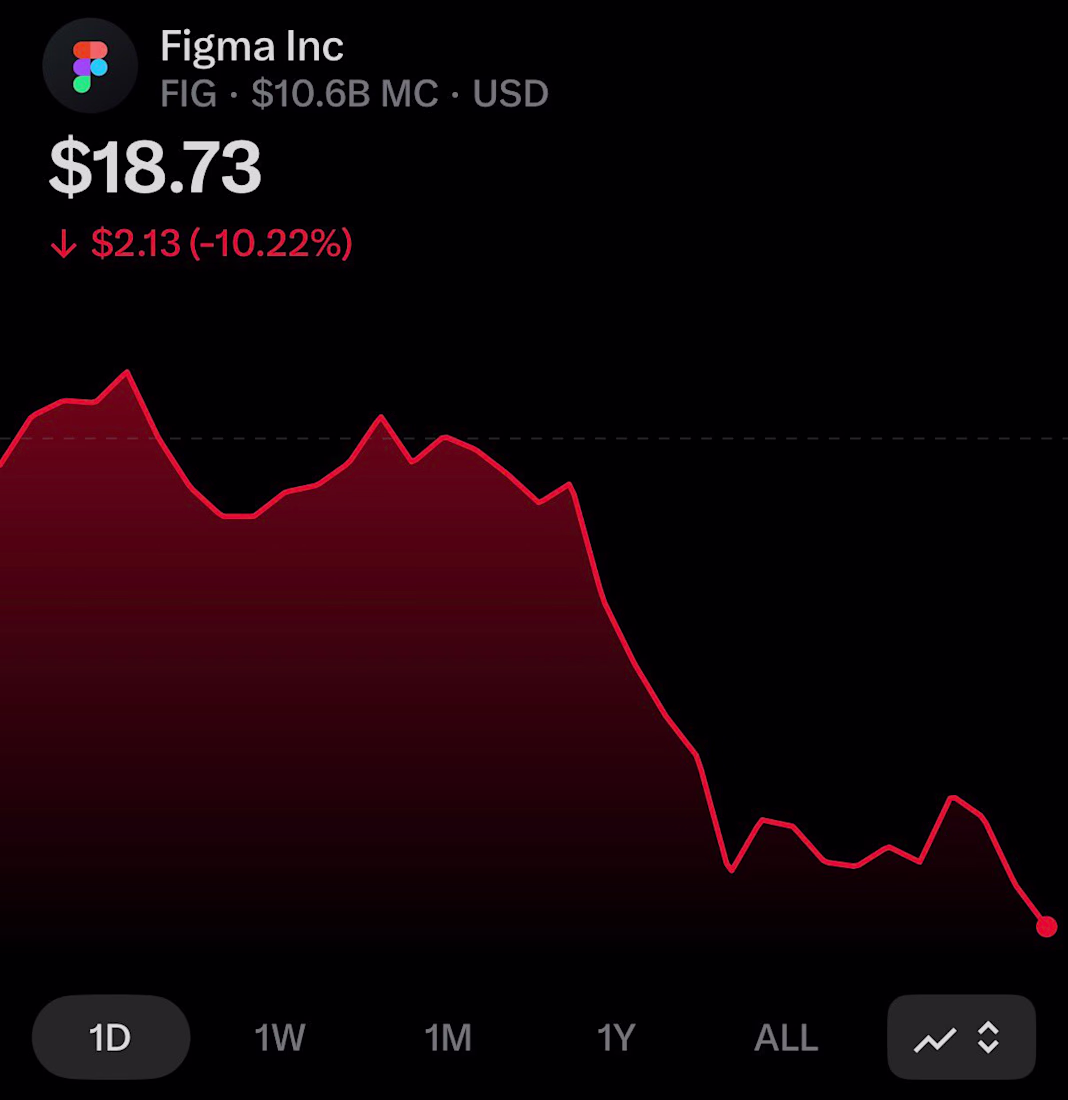The image size is (1068, 1100).
Task: Open the chart type selector
Action: 961,1037
